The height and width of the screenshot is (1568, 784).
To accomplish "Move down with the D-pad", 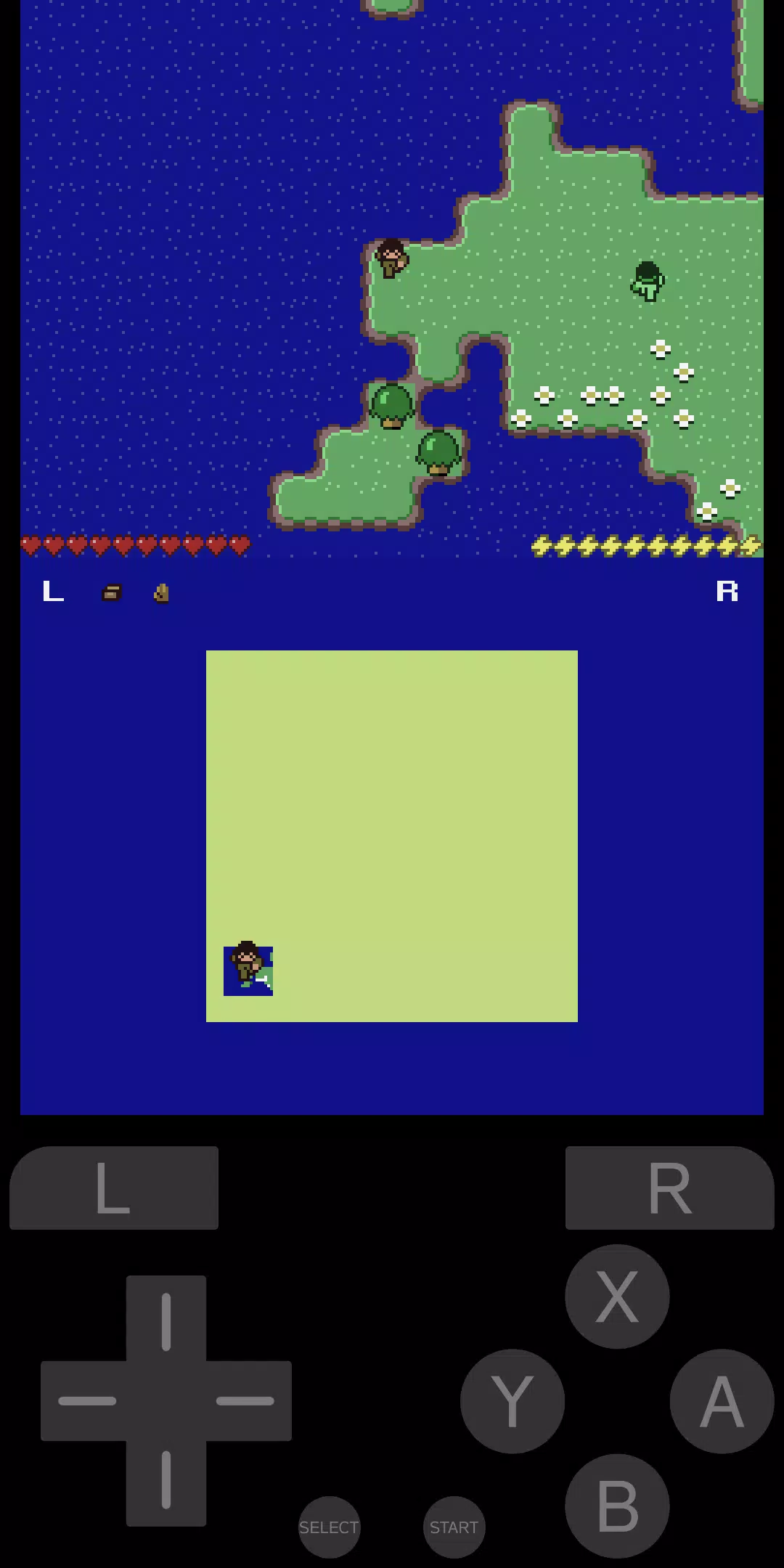I will (x=166, y=1479).
